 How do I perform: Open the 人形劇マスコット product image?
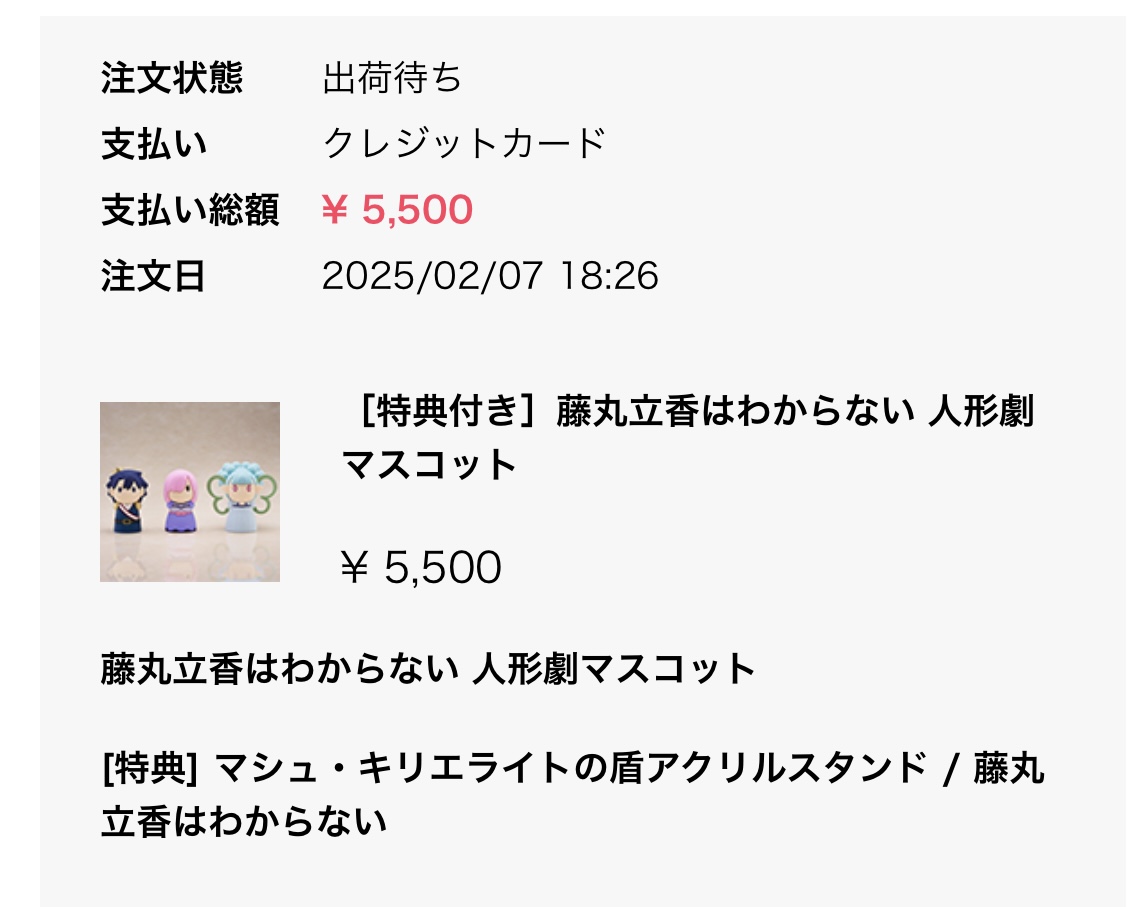(189, 492)
